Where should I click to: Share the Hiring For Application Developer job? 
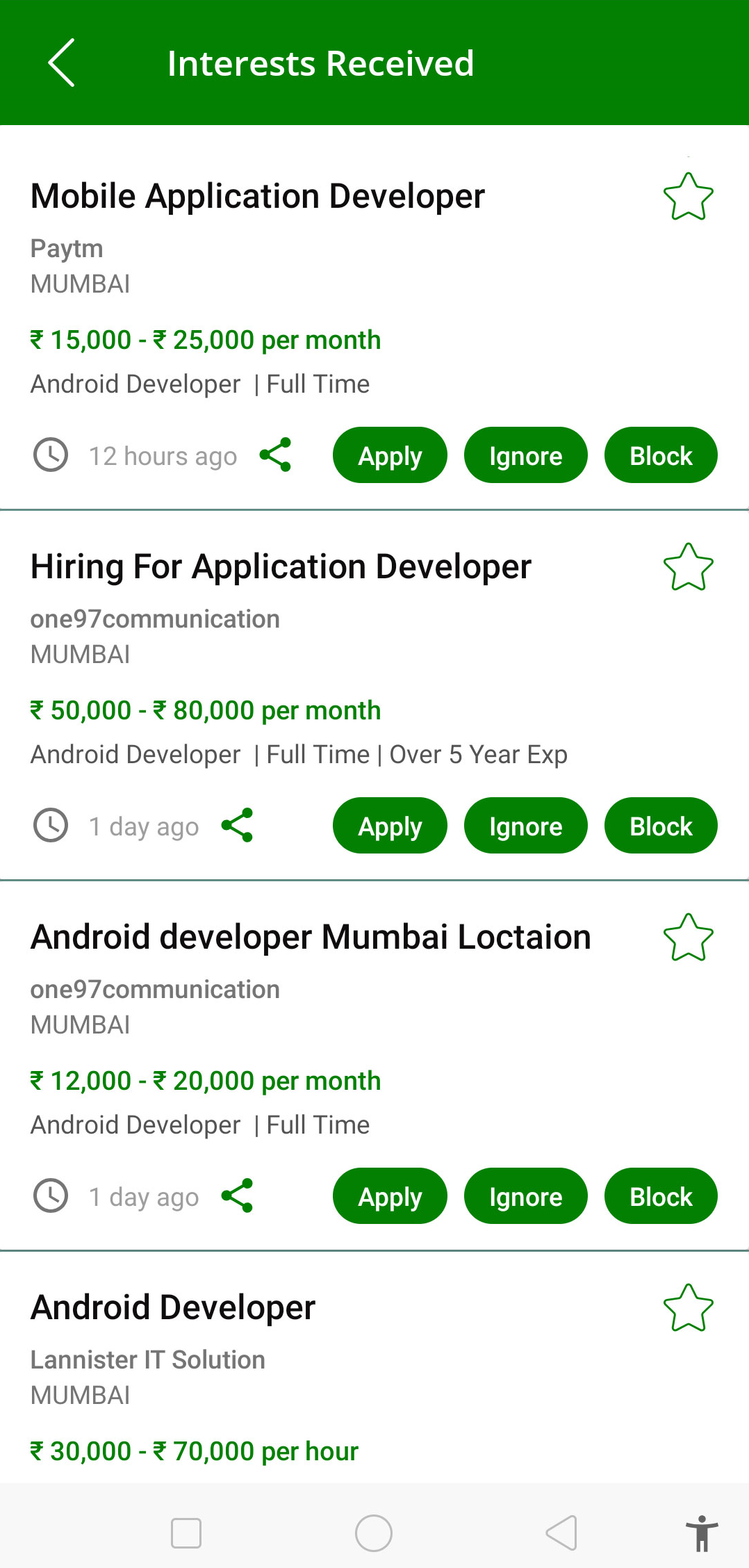(x=237, y=826)
